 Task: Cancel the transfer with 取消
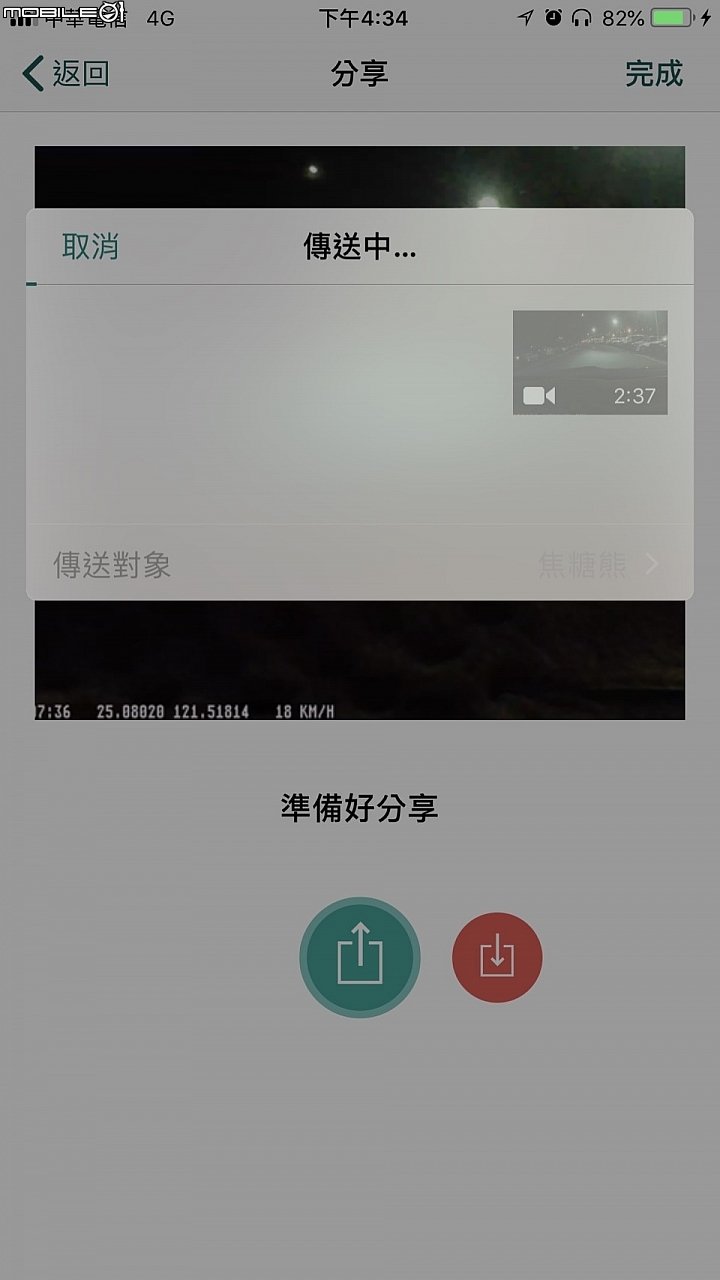88,246
